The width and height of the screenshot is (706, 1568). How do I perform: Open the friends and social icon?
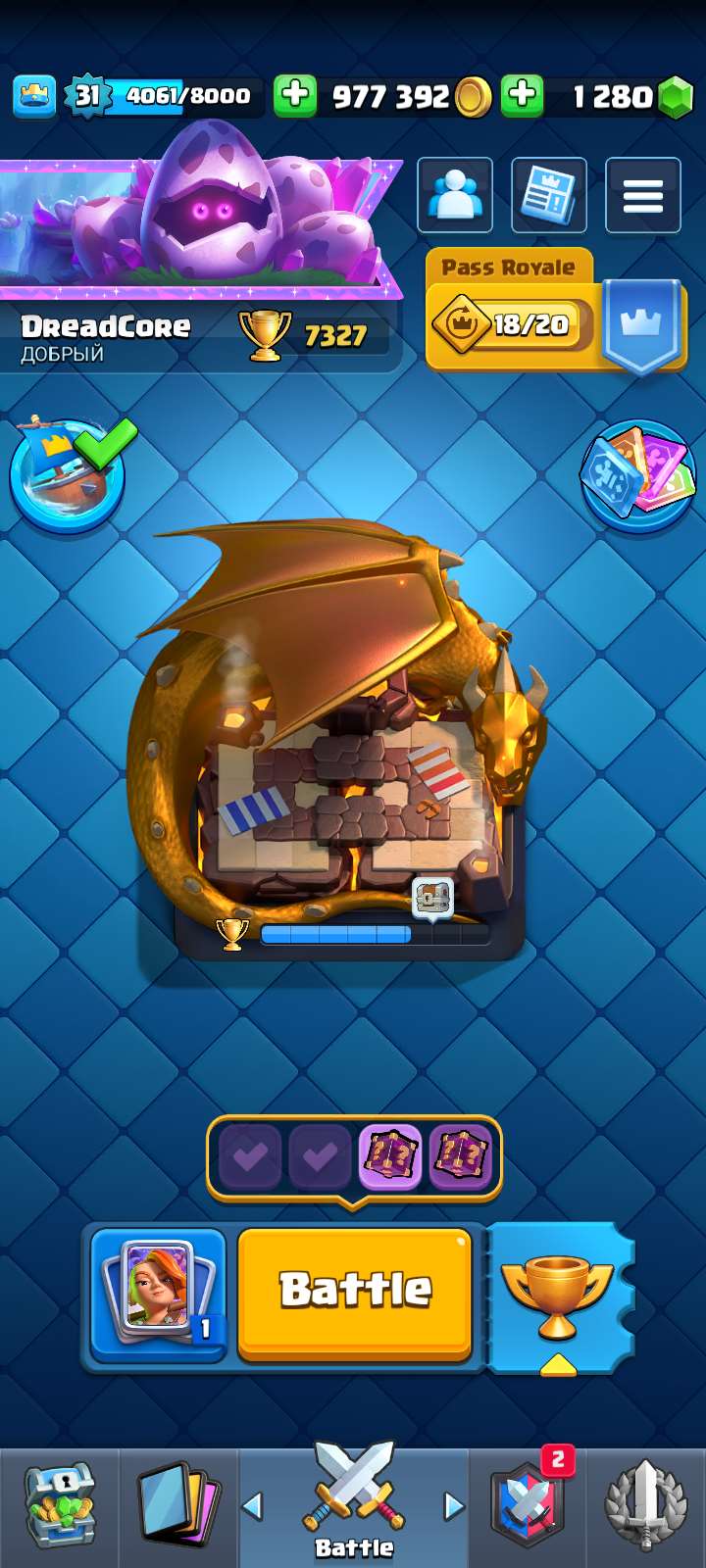click(455, 196)
